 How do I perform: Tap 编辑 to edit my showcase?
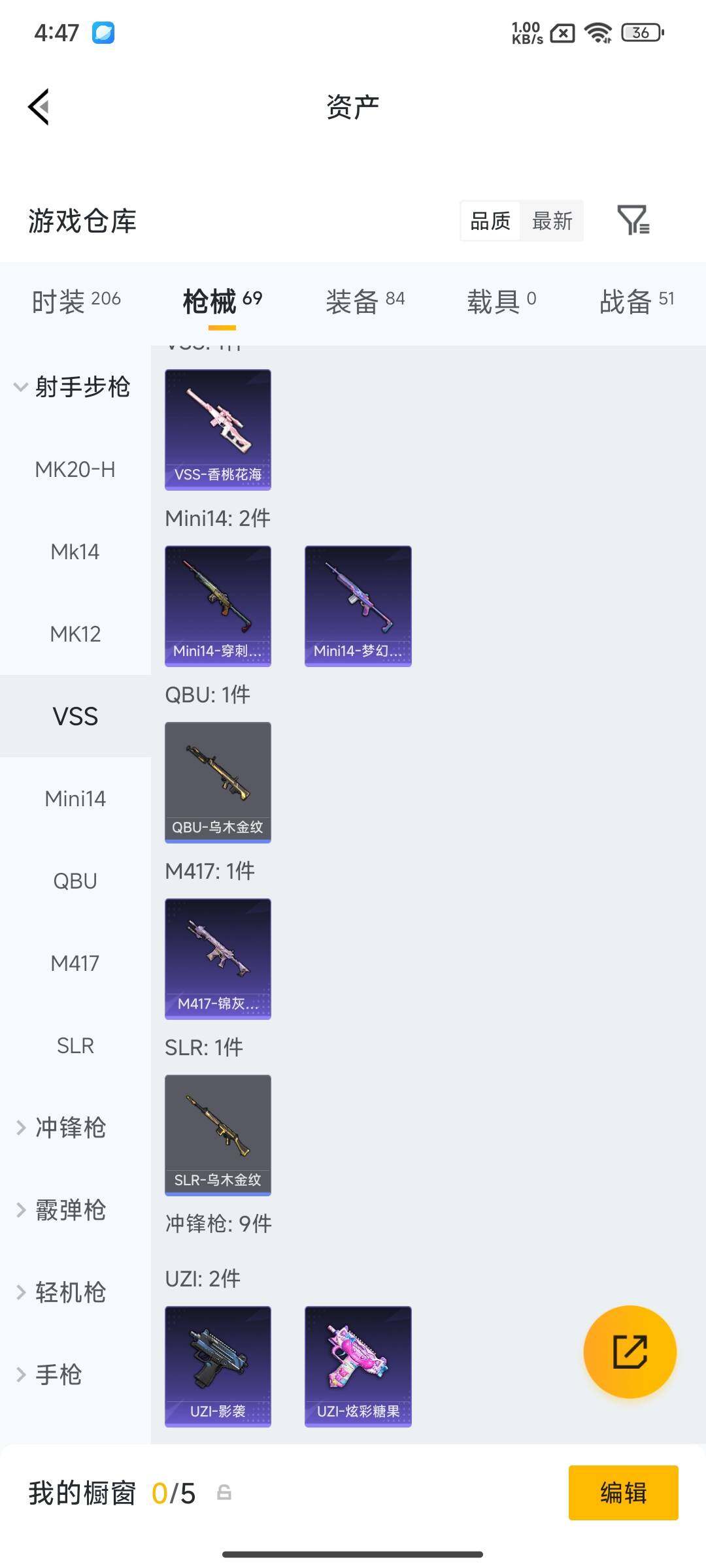point(623,1493)
